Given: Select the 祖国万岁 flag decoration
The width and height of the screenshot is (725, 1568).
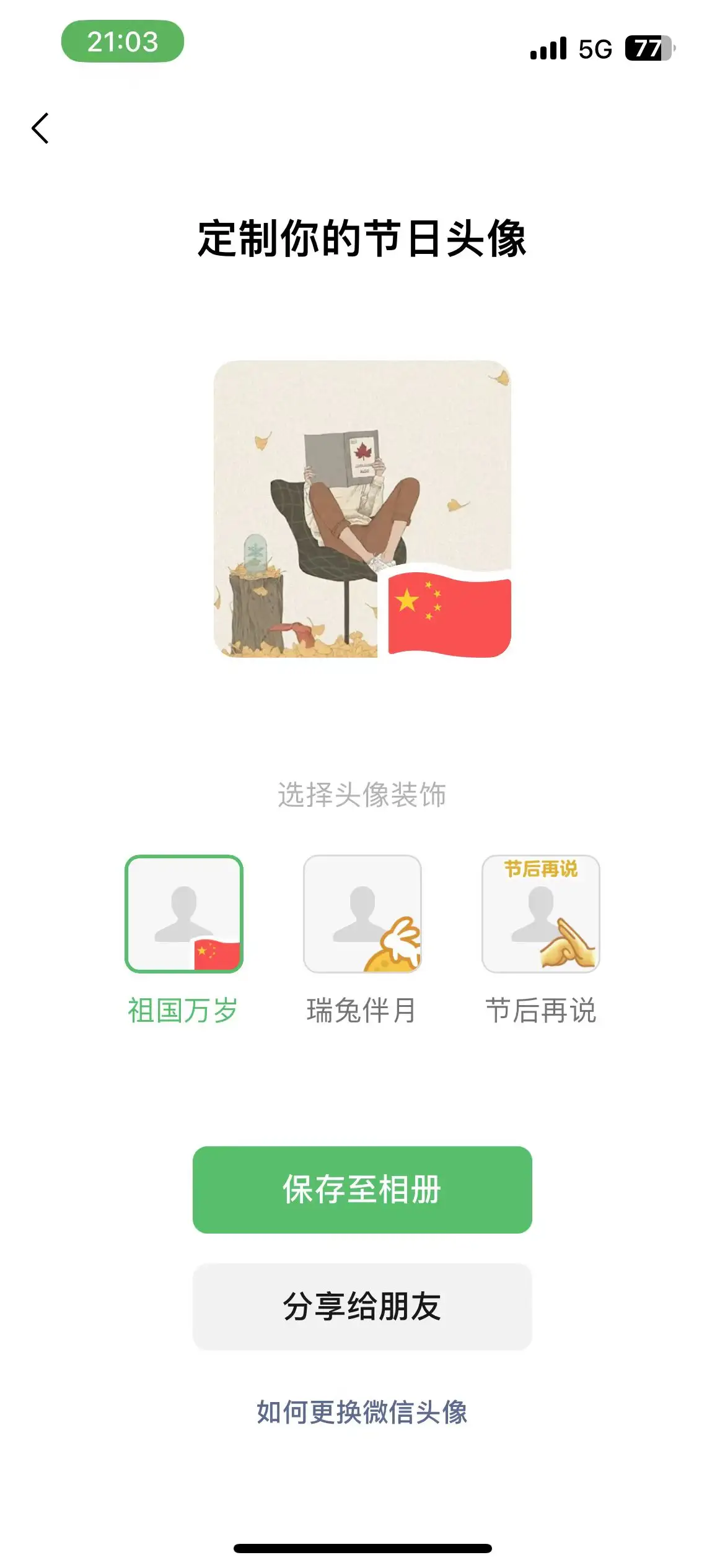Looking at the screenshot, I should [x=183, y=914].
